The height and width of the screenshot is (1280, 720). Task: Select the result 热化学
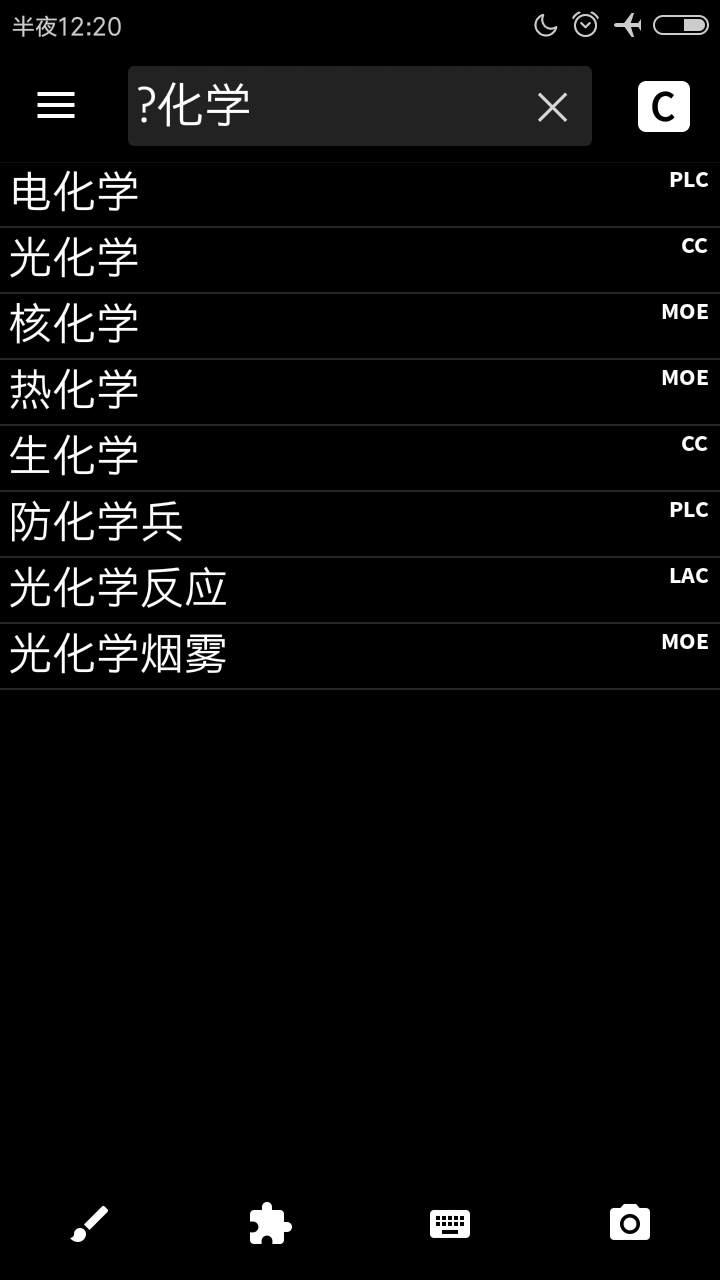(x=360, y=392)
